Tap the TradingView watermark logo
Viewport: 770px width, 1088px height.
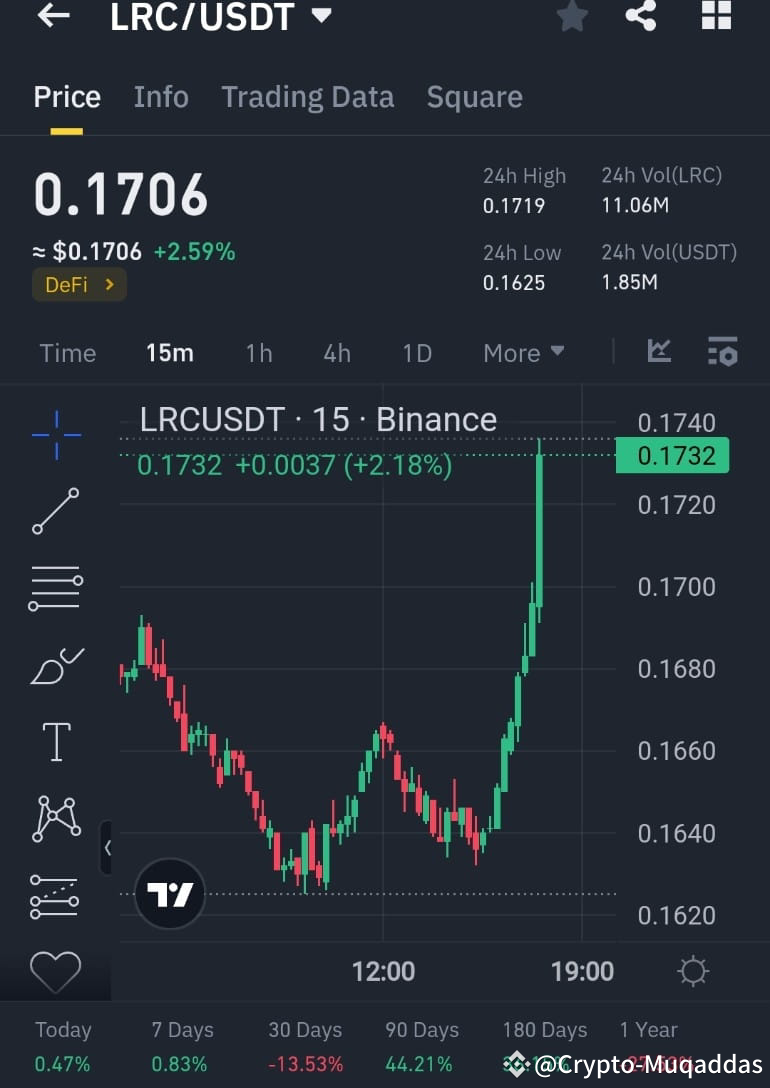(x=168, y=892)
